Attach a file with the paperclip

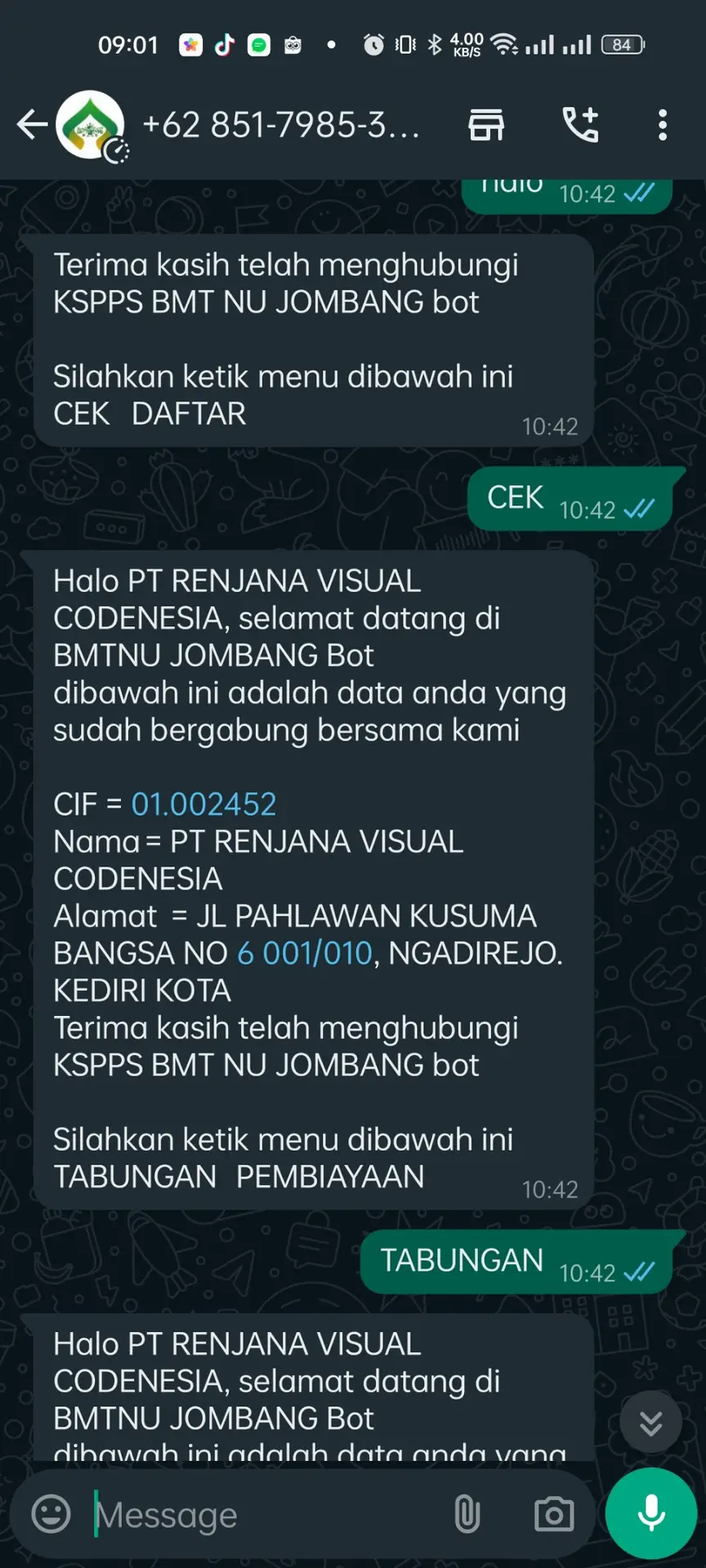pos(467,1515)
